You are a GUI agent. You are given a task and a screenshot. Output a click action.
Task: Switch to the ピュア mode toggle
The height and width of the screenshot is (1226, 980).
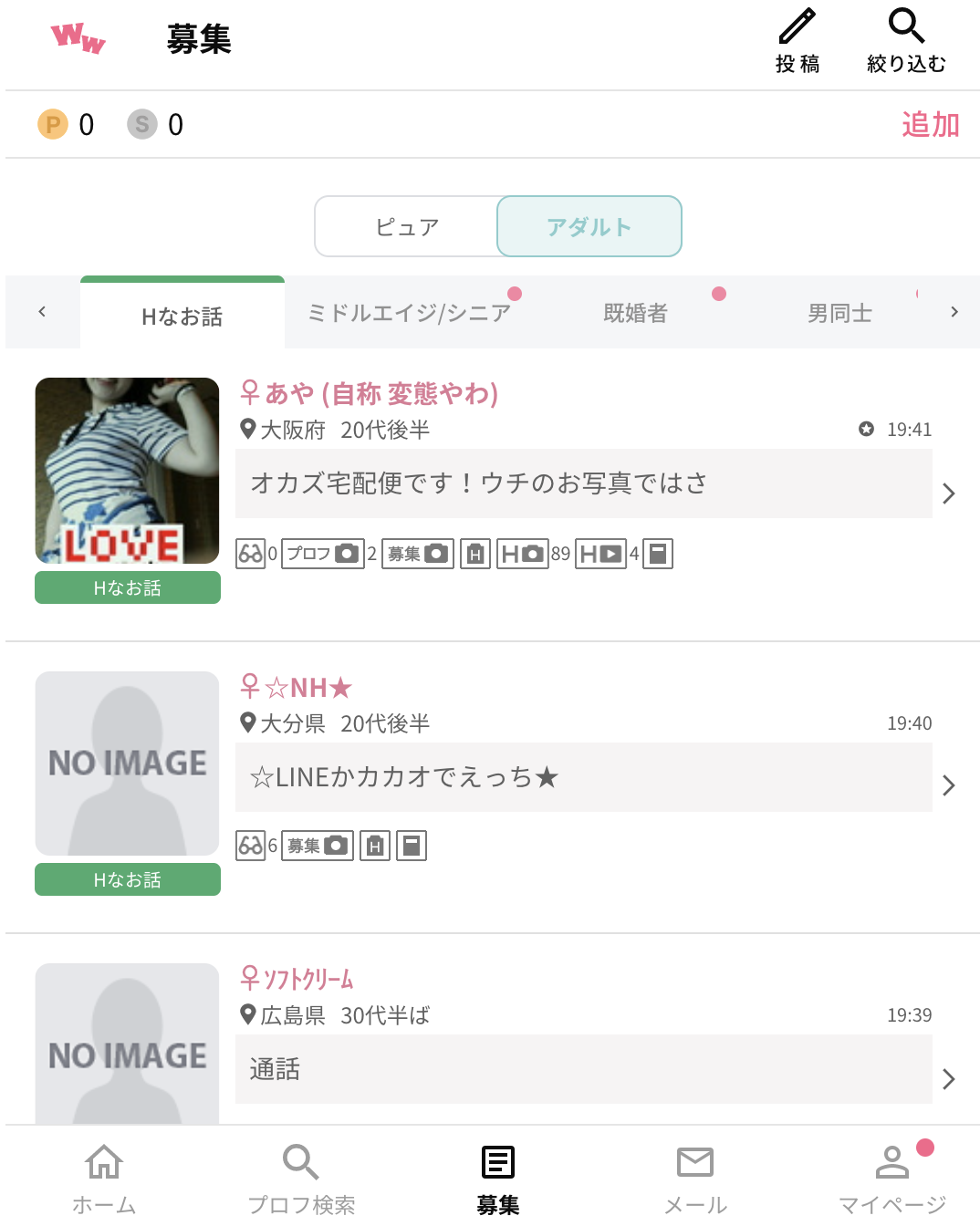click(405, 226)
